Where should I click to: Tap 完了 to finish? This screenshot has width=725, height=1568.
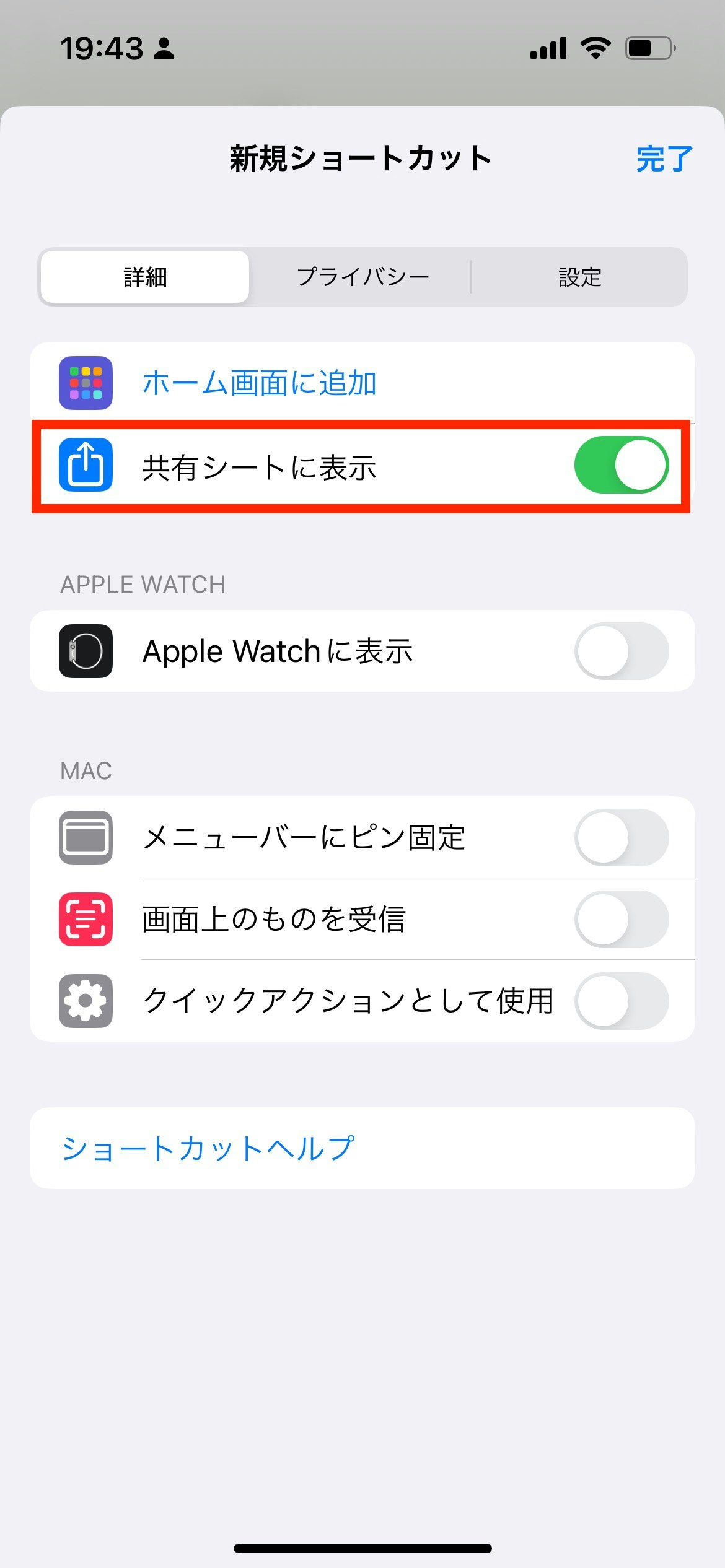tap(664, 159)
